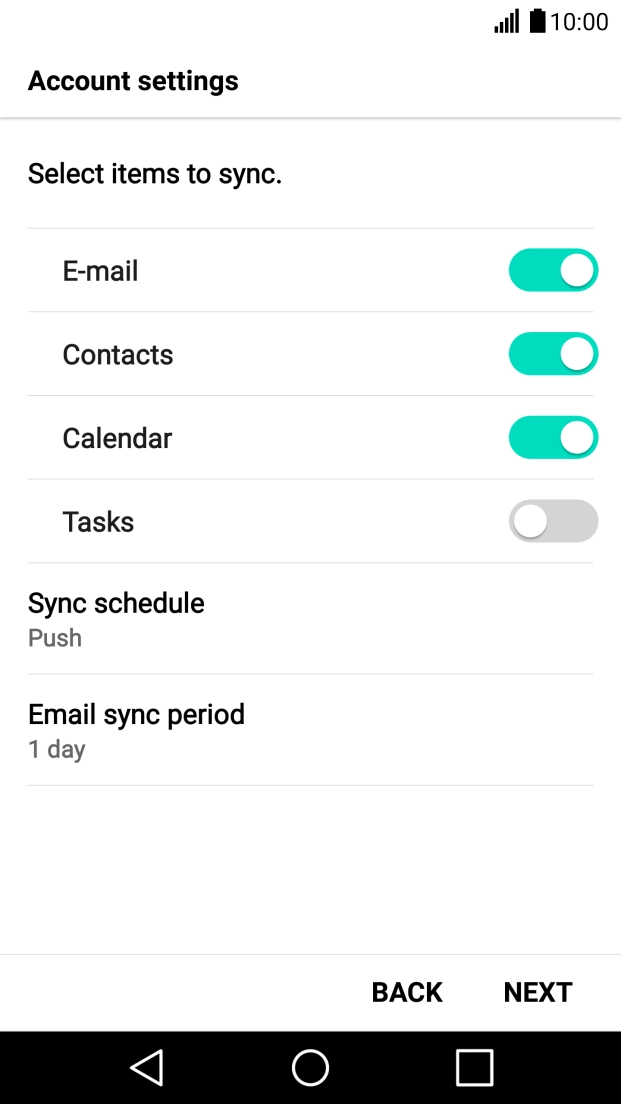Disable the Contacts sync switch
621x1104 pixels.
[553, 355]
